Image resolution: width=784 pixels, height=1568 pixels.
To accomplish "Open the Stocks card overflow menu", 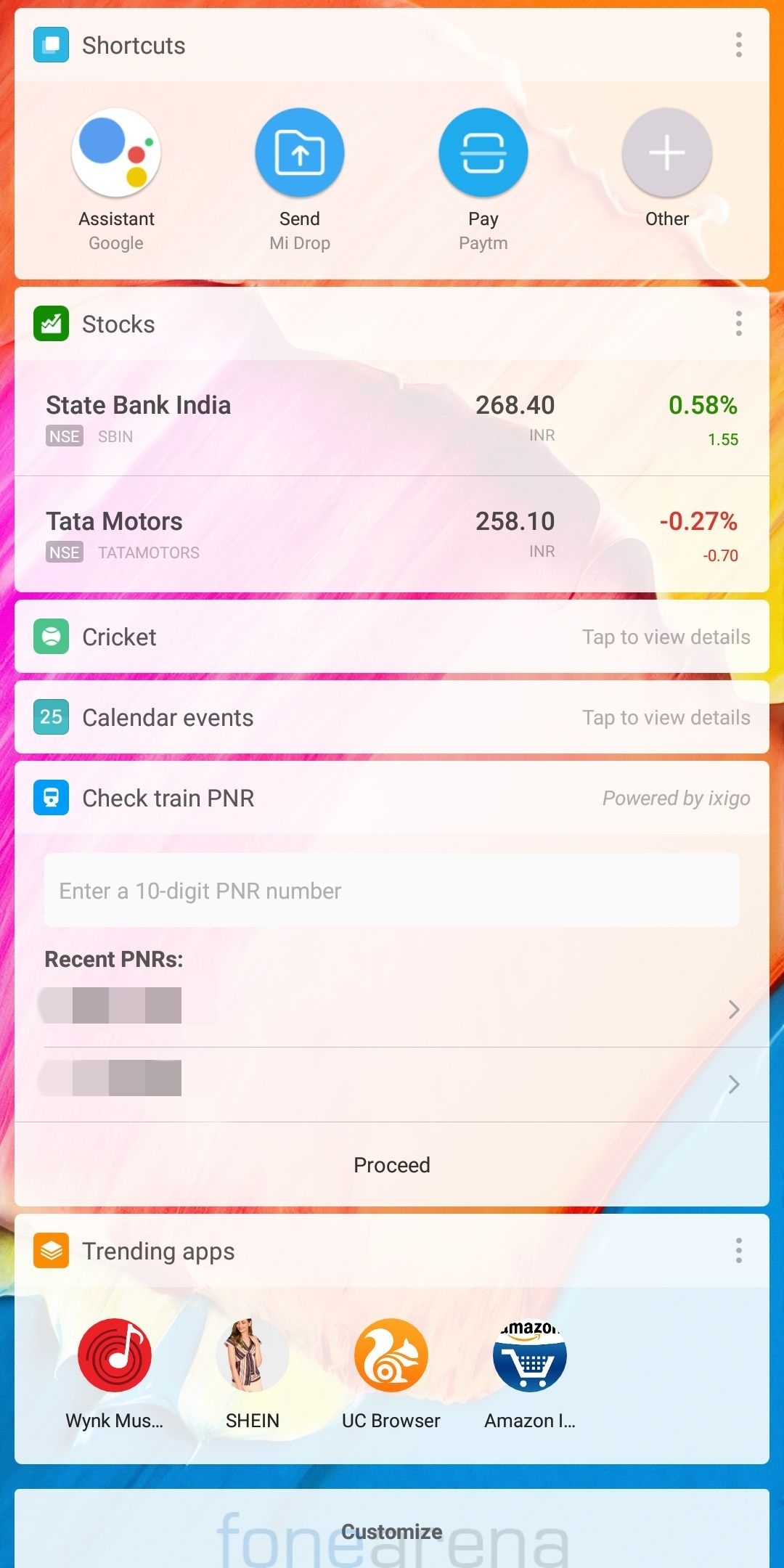I will click(738, 324).
